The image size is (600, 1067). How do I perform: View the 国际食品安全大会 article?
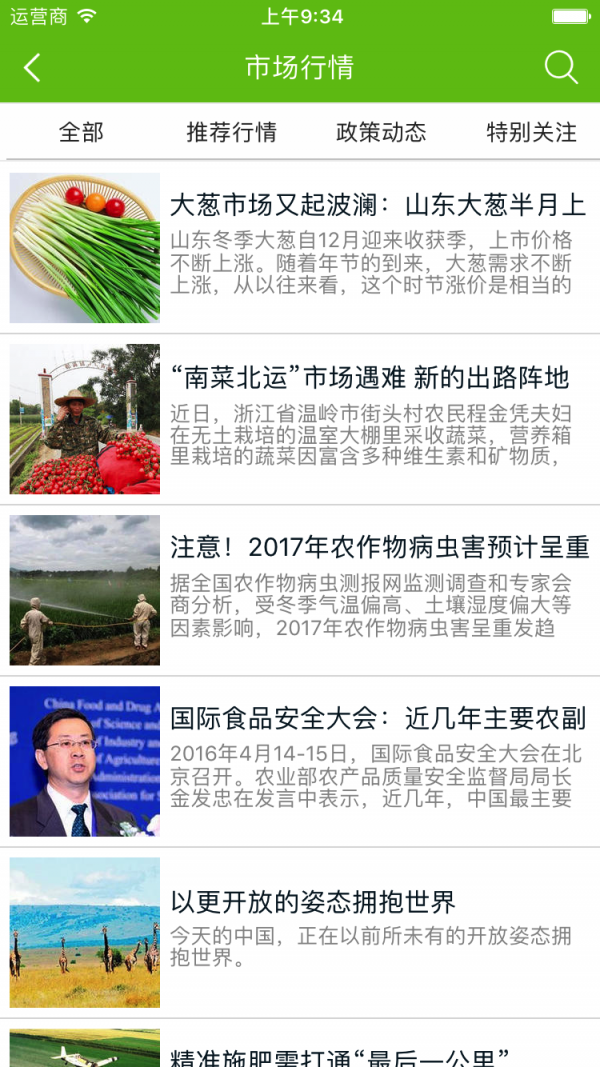click(x=377, y=719)
